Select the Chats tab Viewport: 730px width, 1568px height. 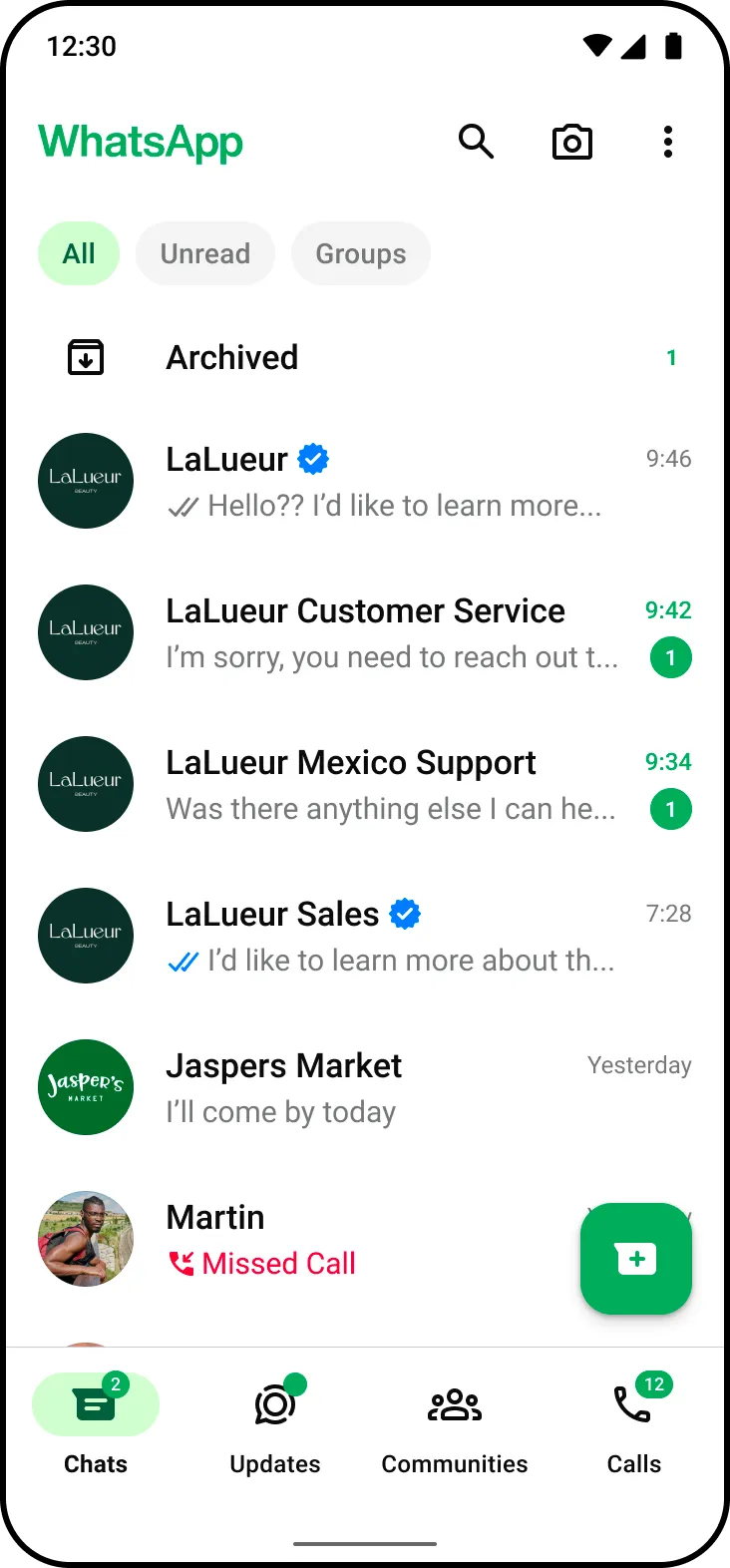pos(96,1424)
